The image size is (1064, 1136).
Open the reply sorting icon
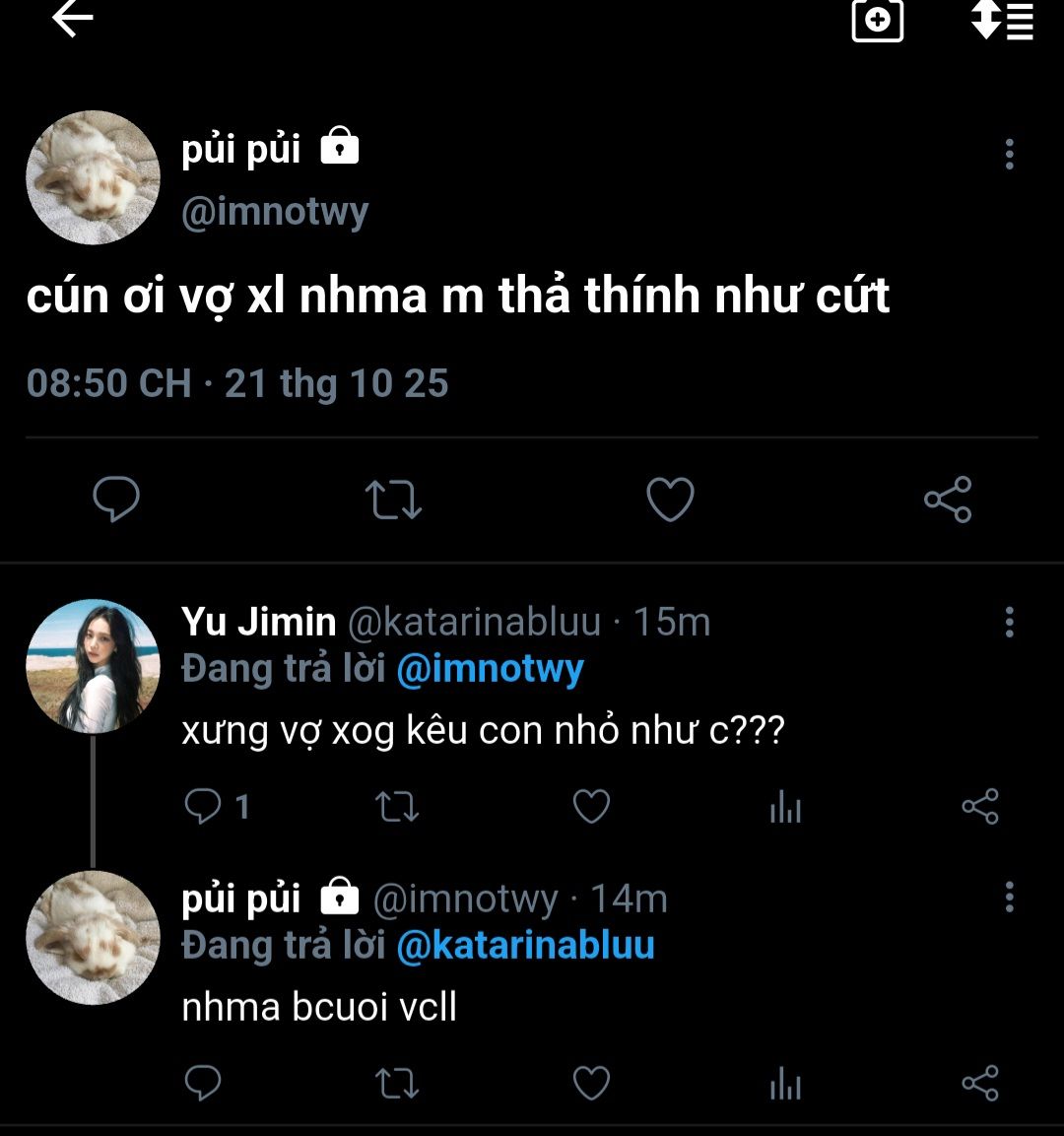[x=1002, y=20]
